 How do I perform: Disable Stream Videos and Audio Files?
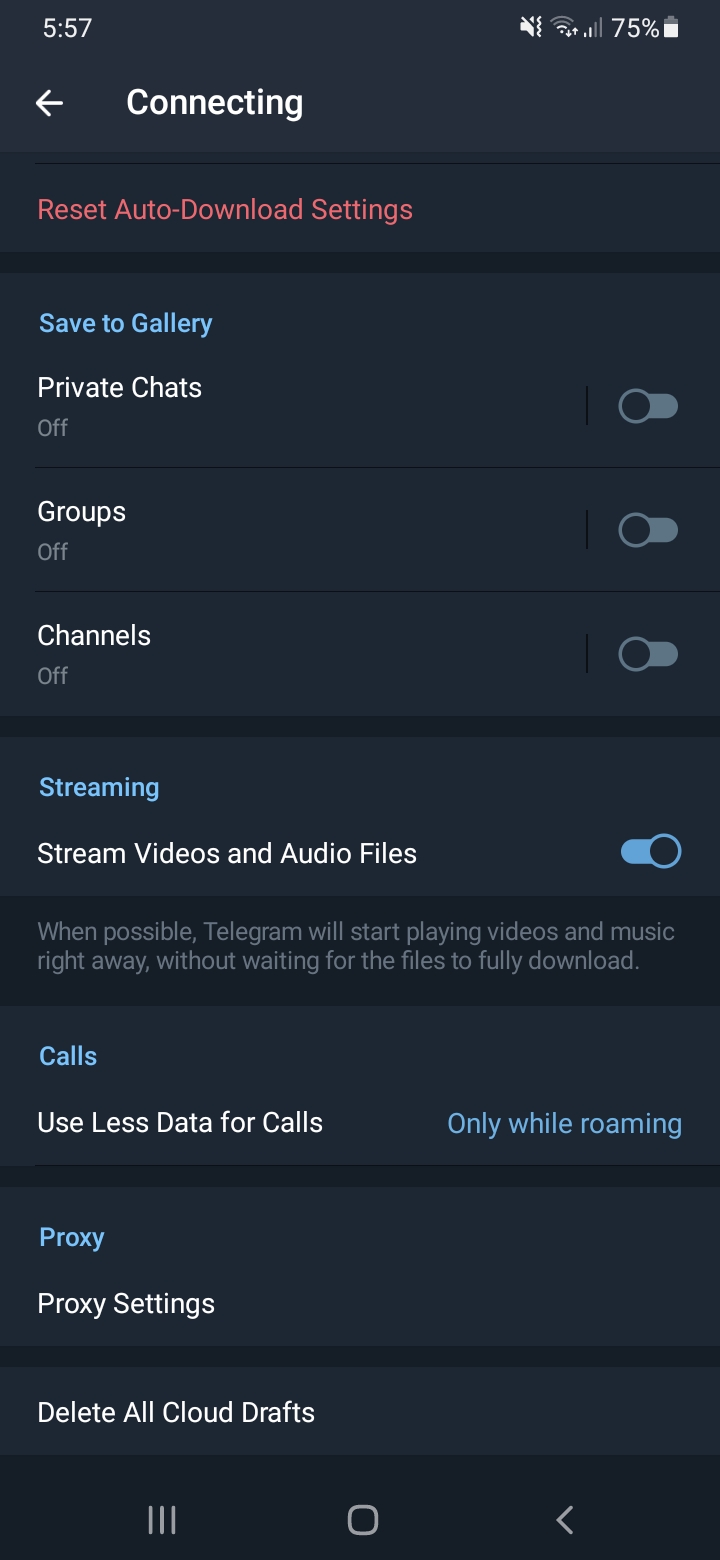[649, 851]
